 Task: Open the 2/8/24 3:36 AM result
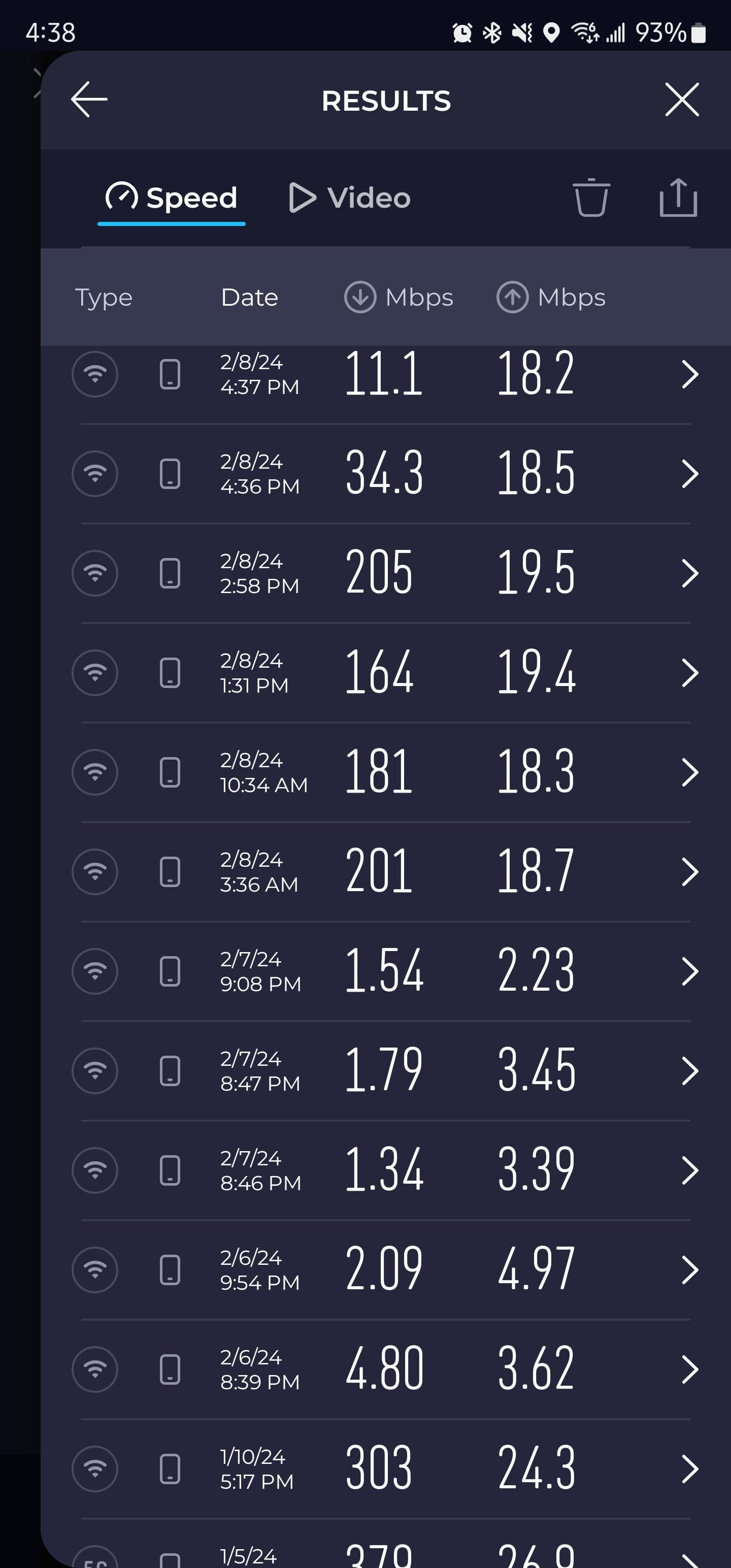385,872
